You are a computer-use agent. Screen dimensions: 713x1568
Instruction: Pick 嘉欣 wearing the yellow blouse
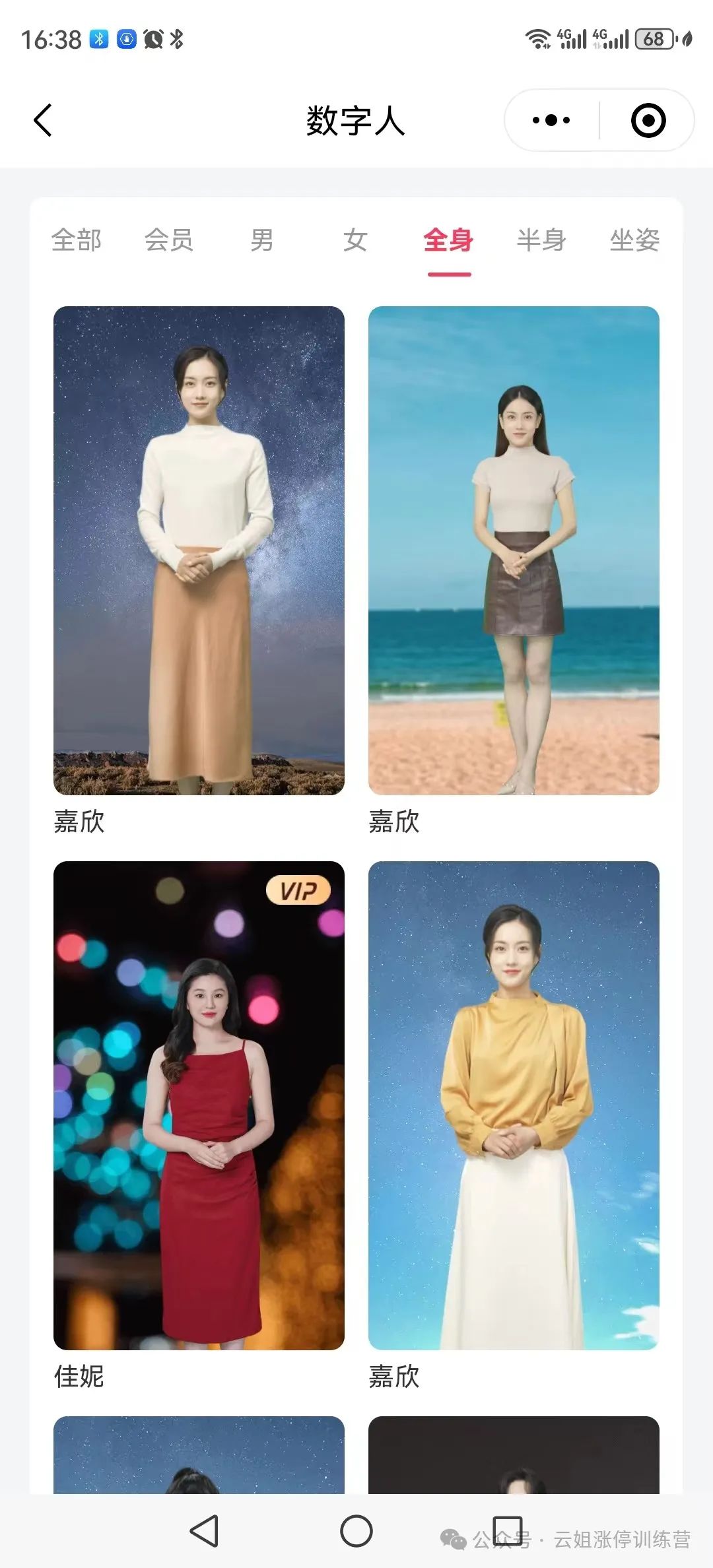pyautogui.click(x=514, y=1105)
